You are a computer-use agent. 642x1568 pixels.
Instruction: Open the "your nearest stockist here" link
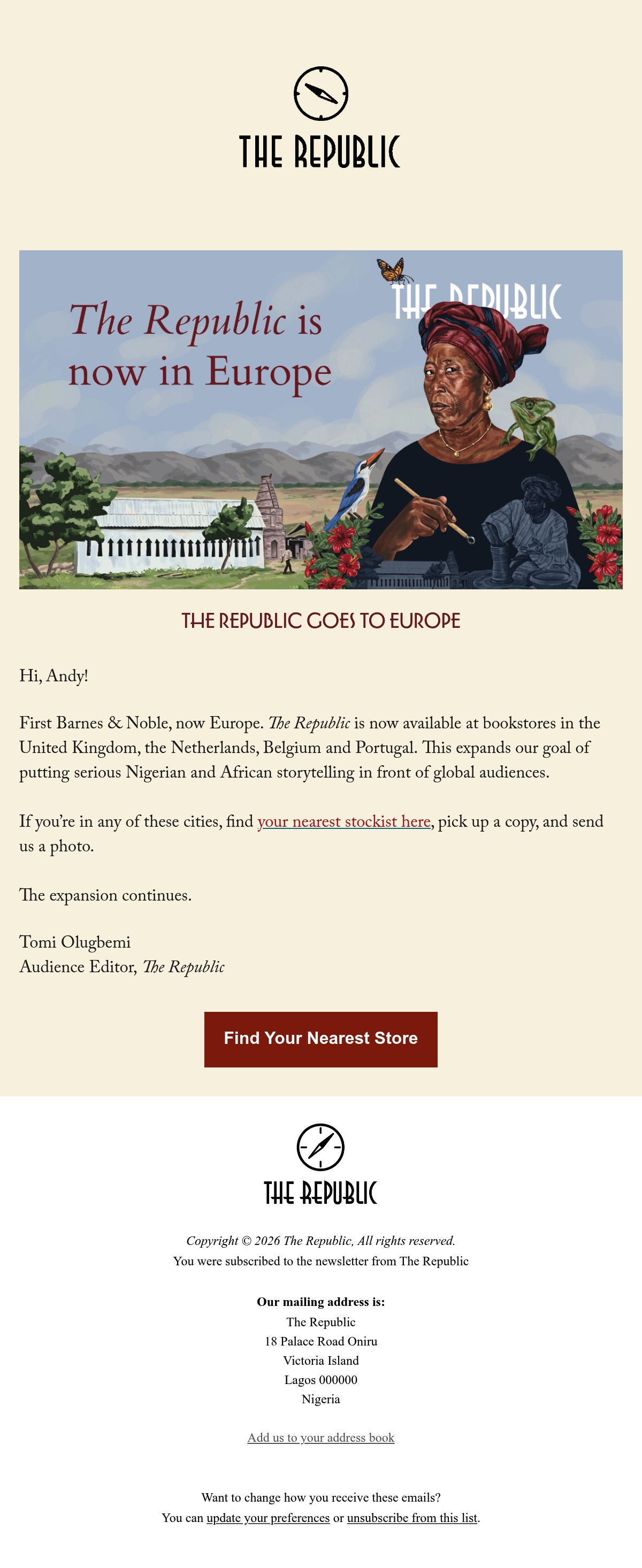(343, 822)
